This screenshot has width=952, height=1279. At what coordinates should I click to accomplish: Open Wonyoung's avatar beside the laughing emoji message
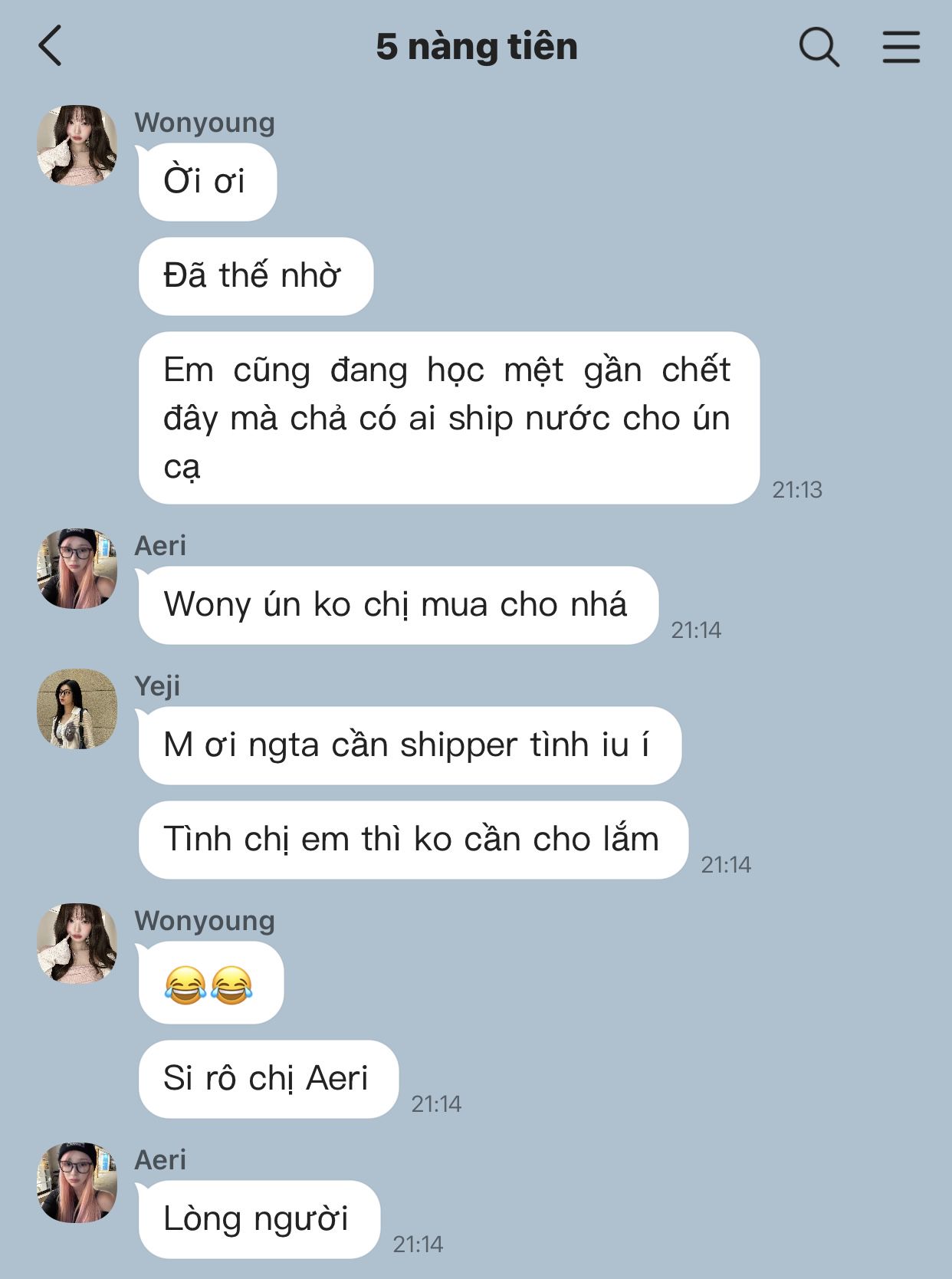77,943
